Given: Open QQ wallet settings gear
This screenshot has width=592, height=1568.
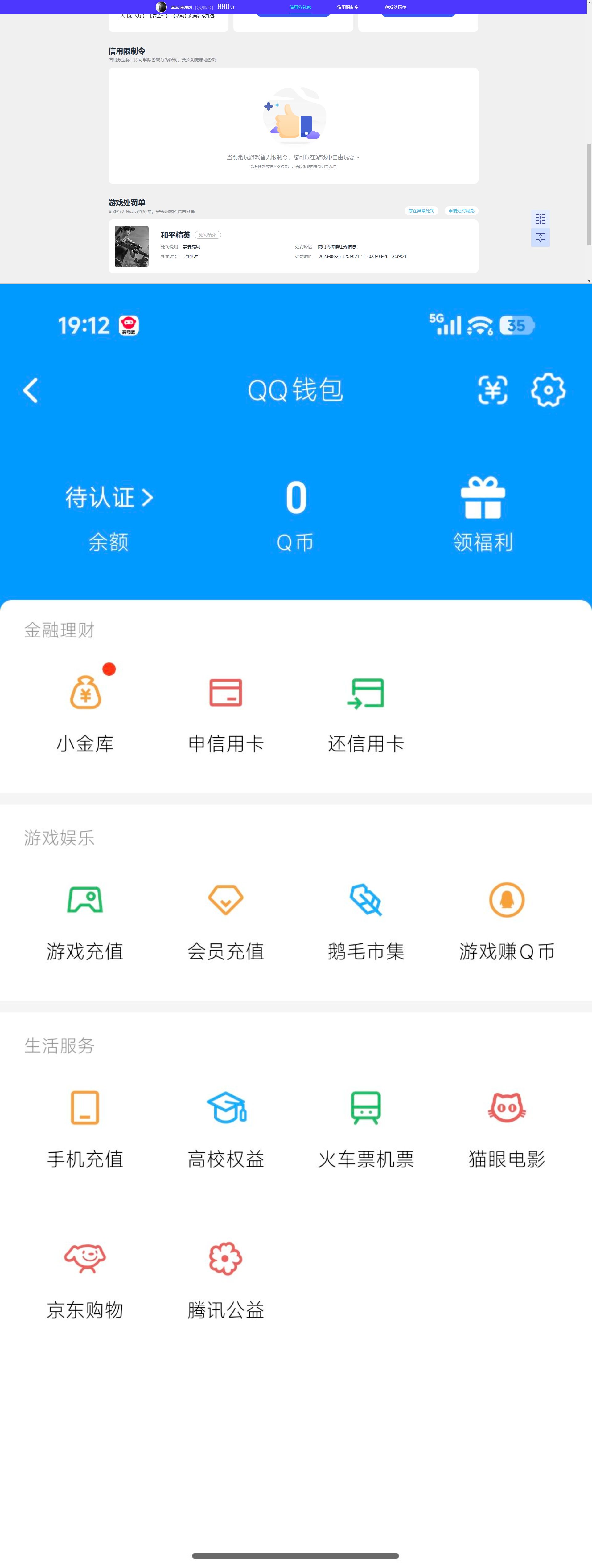Looking at the screenshot, I should pyautogui.click(x=548, y=390).
